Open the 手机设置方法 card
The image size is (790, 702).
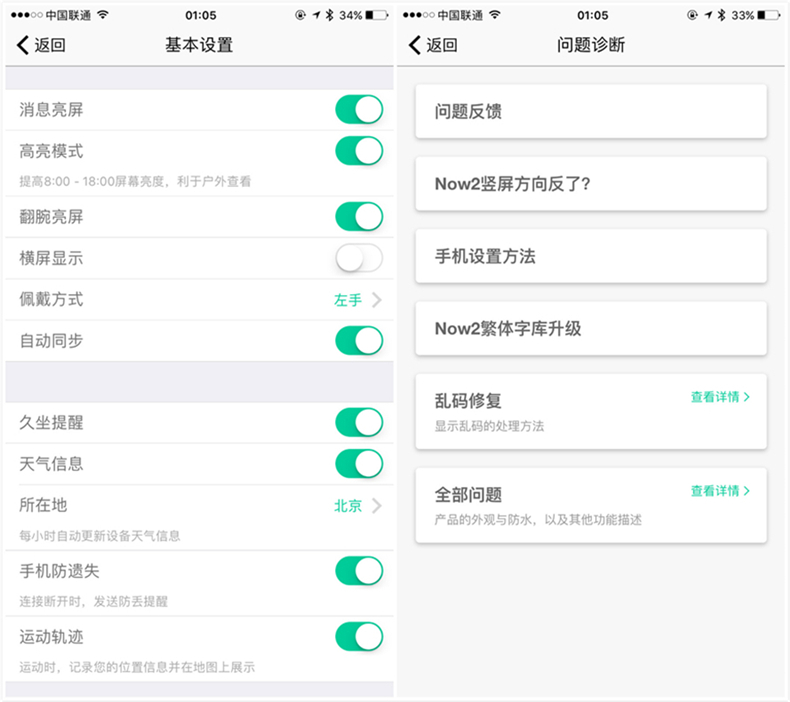[x=590, y=256]
